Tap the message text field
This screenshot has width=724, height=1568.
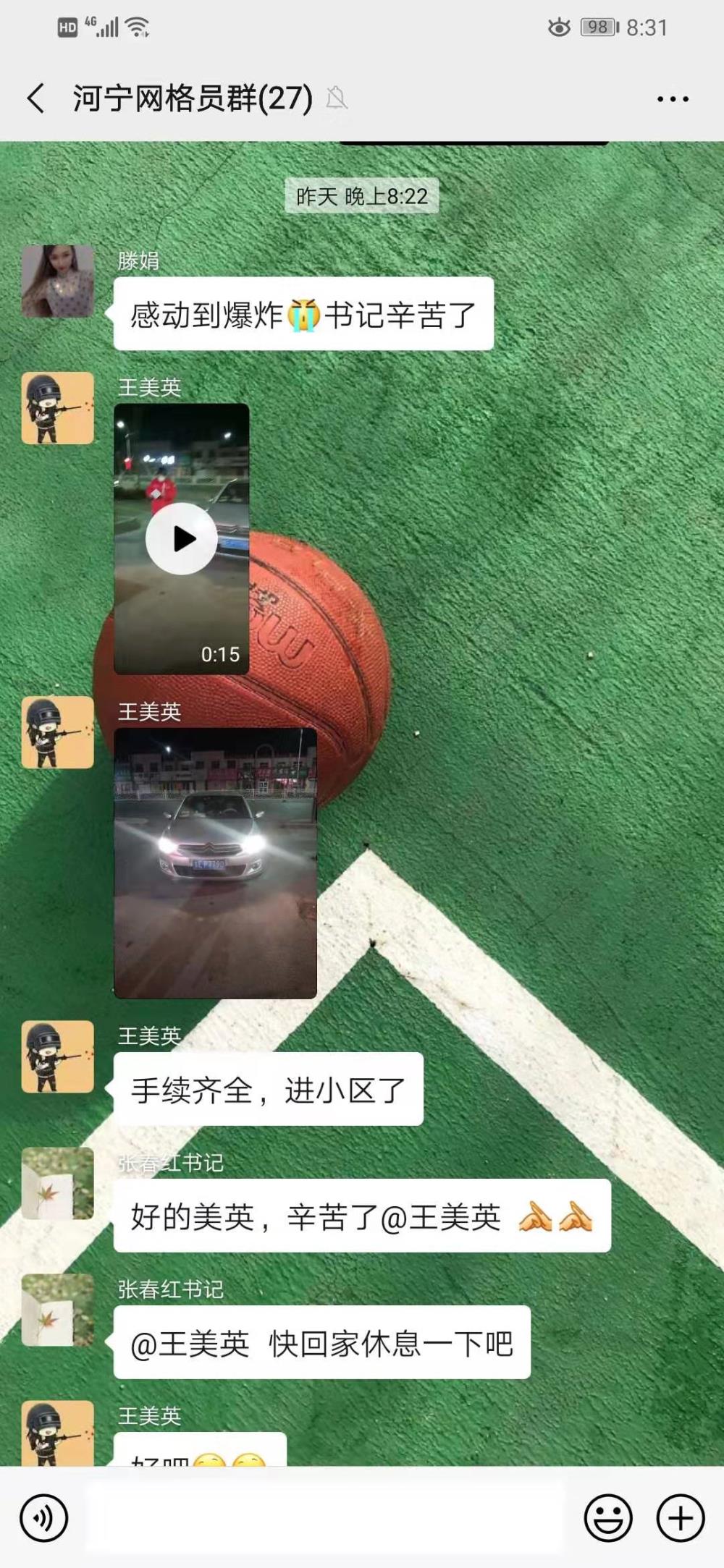(324, 1517)
